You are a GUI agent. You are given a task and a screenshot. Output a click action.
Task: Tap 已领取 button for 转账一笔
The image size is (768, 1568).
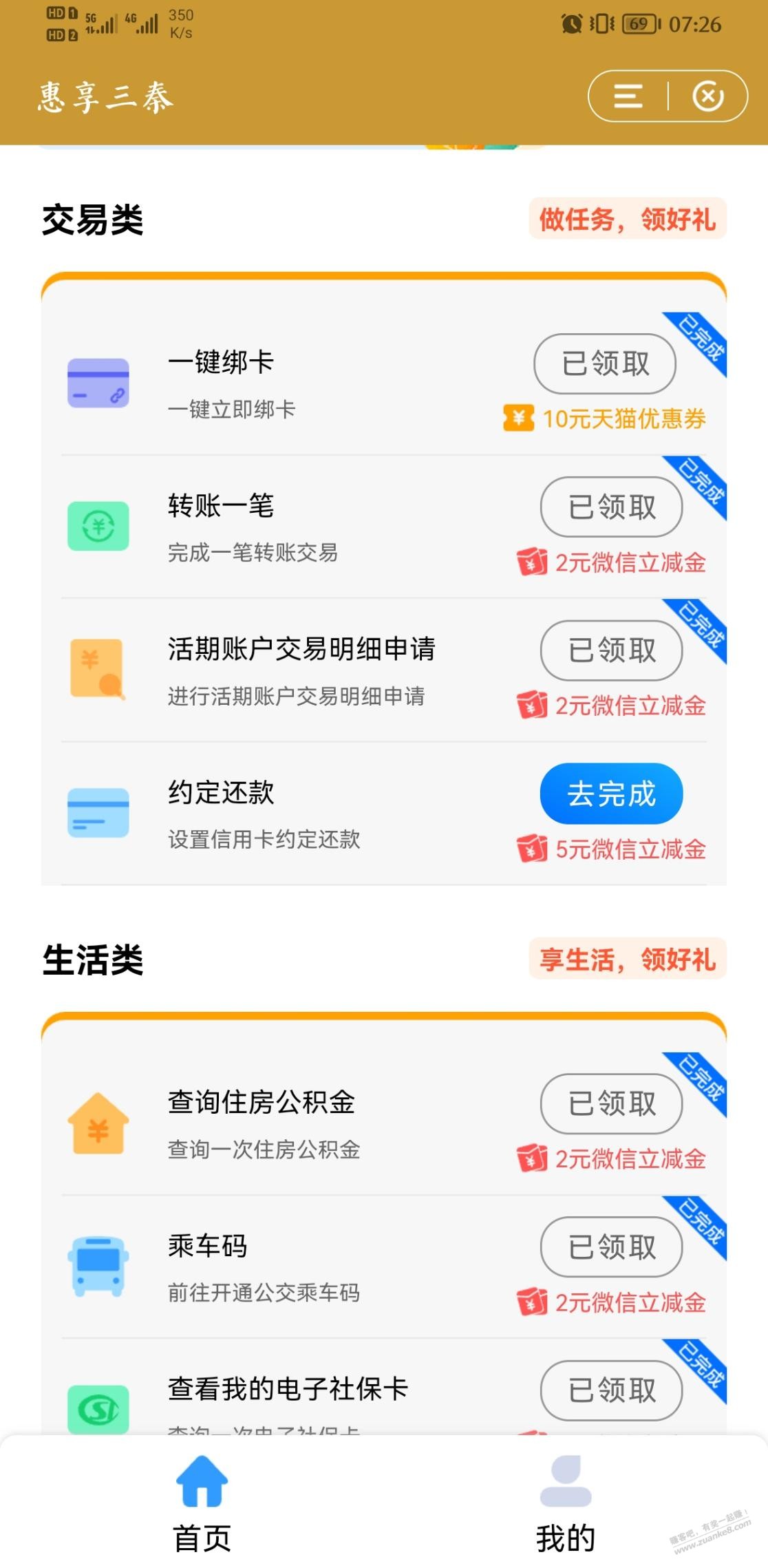pyautogui.click(x=611, y=507)
